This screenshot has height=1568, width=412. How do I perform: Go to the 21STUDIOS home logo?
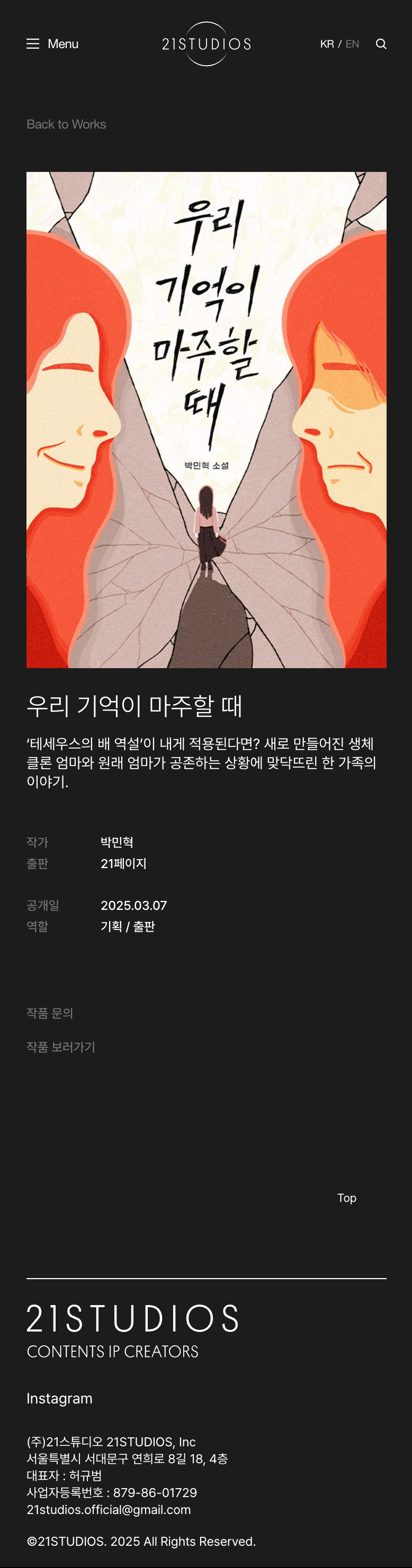[x=206, y=44]
